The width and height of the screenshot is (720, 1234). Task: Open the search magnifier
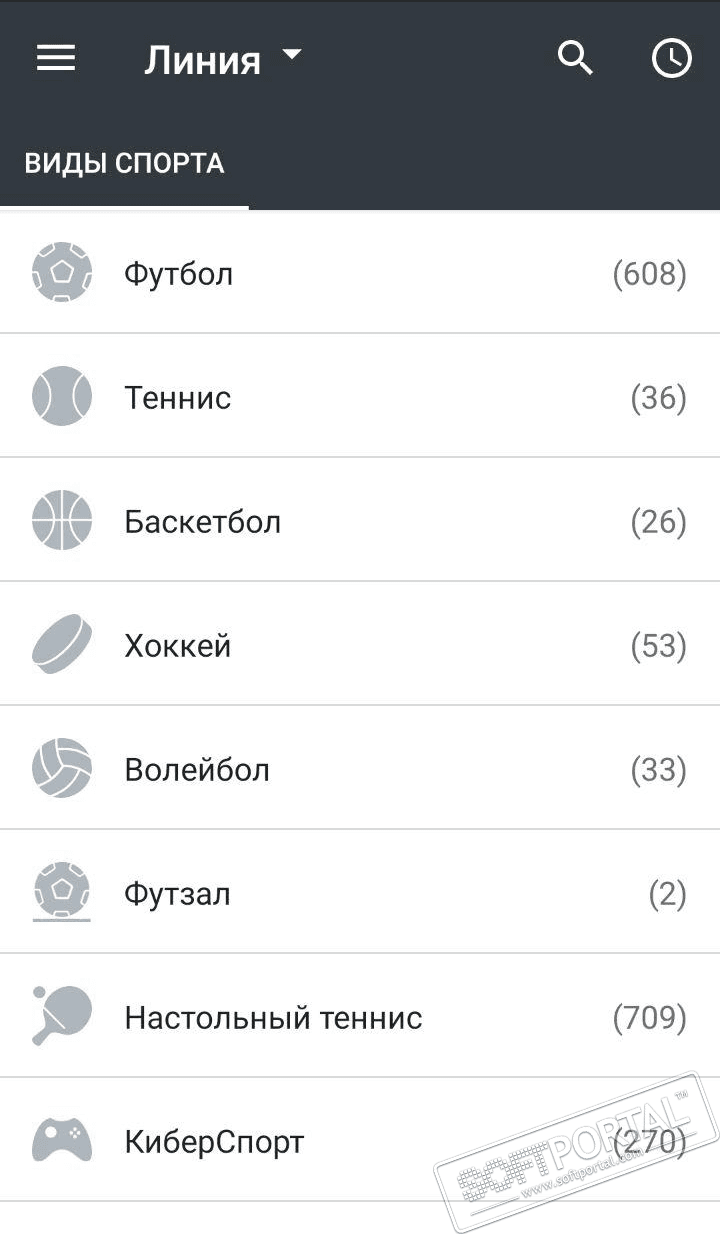(575, 59)
